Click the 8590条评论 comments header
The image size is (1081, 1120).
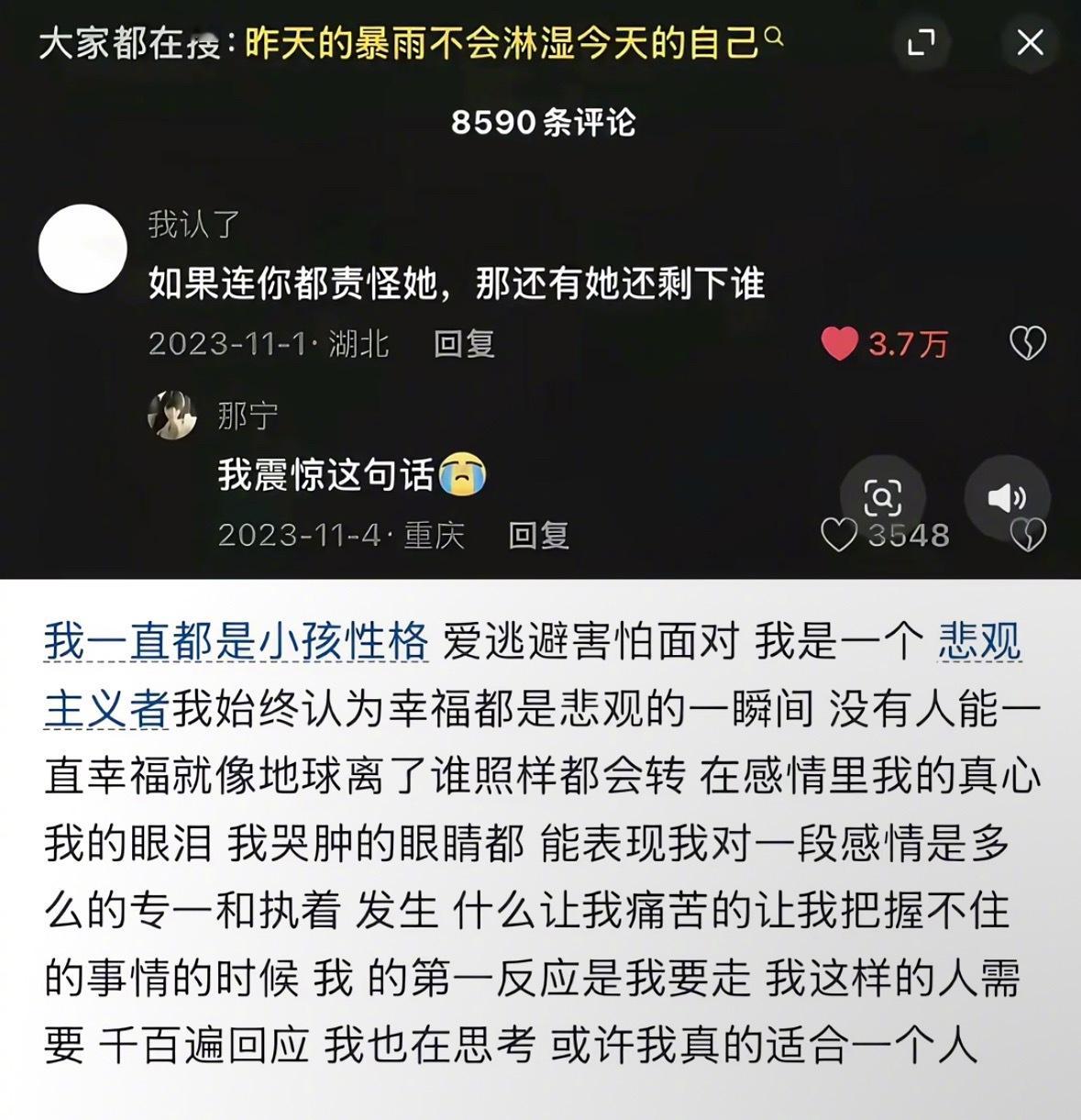point(541,122)
